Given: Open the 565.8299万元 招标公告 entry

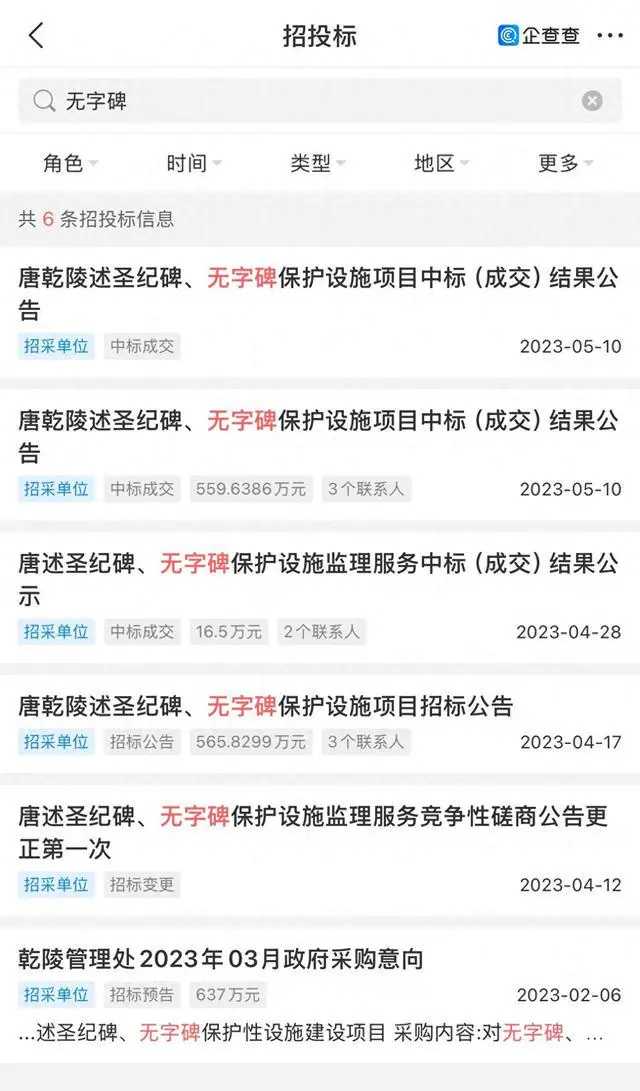Looking at the screenshot, I should pyautogui.click(x=320, y=723).
